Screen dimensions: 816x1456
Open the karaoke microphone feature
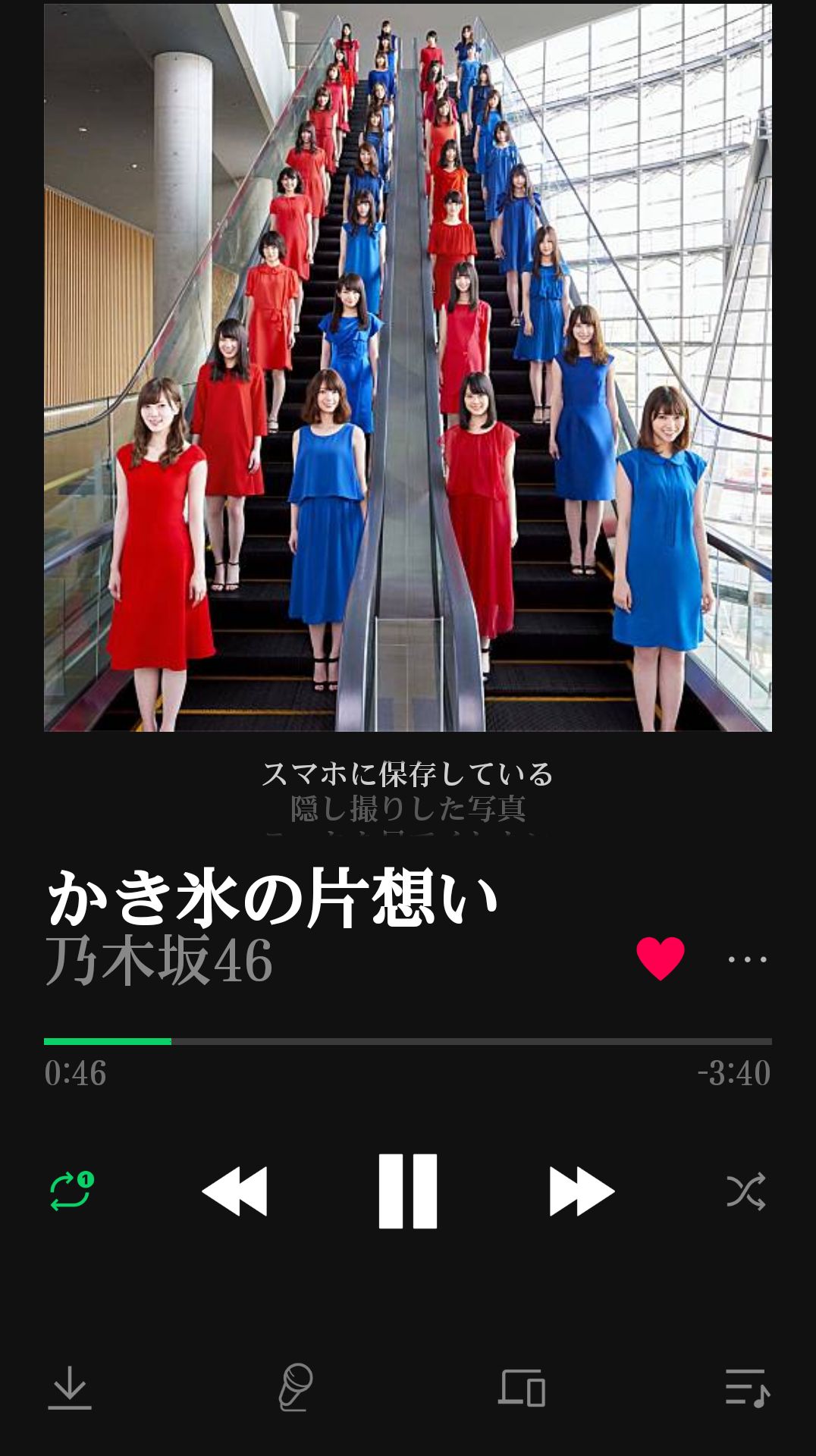294,1388
